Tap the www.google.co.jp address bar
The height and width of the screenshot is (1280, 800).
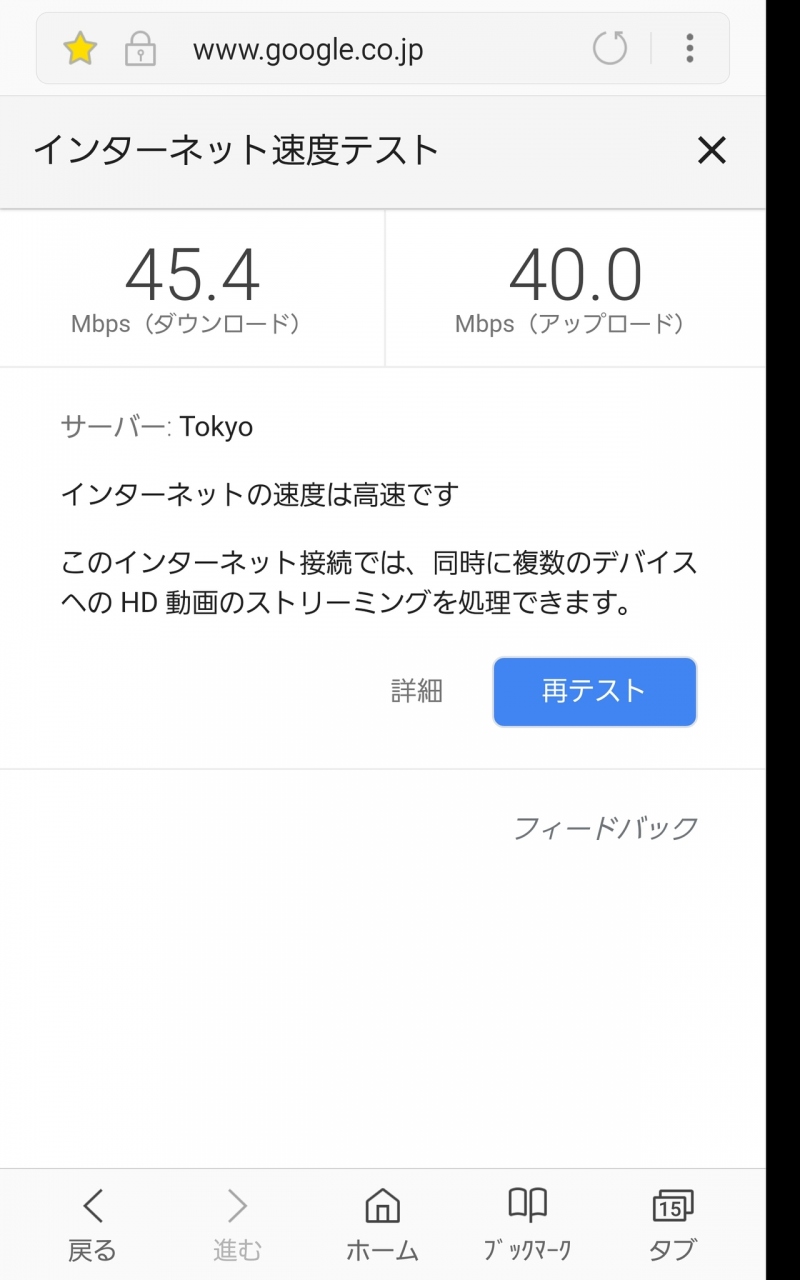tap(308, 49)
